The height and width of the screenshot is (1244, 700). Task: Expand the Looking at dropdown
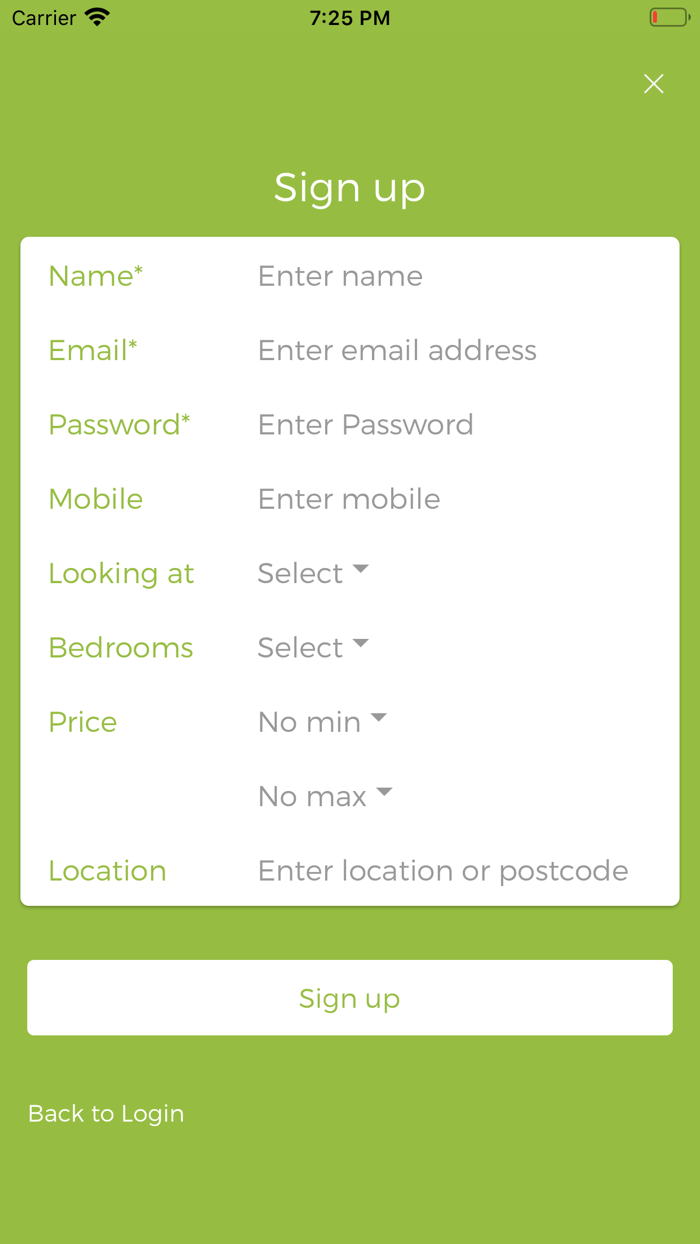(x=313, y=573)
